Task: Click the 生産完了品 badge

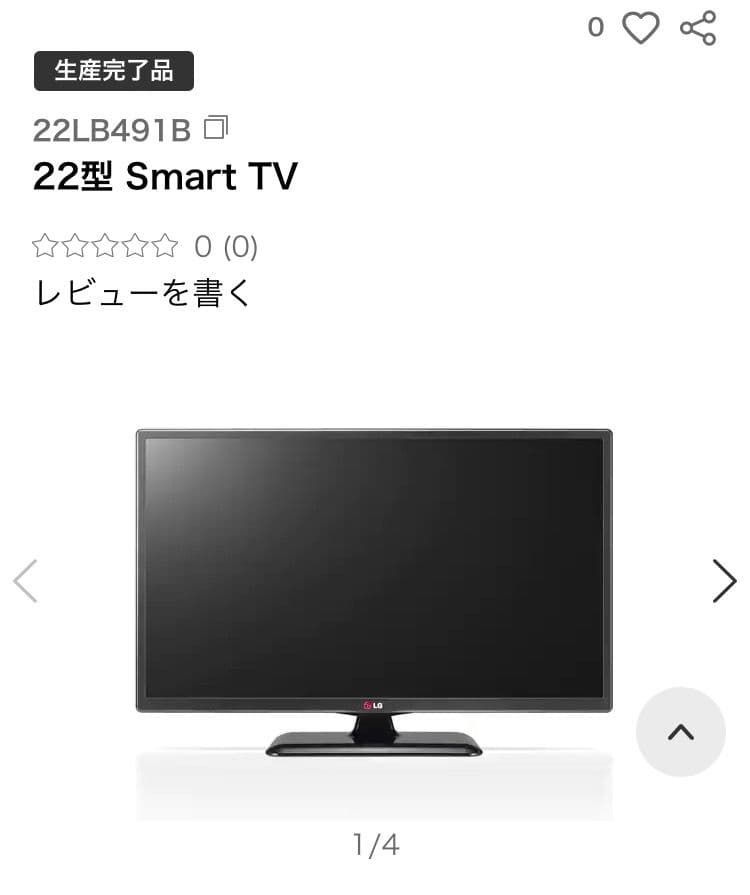Action: coord(113,71)
